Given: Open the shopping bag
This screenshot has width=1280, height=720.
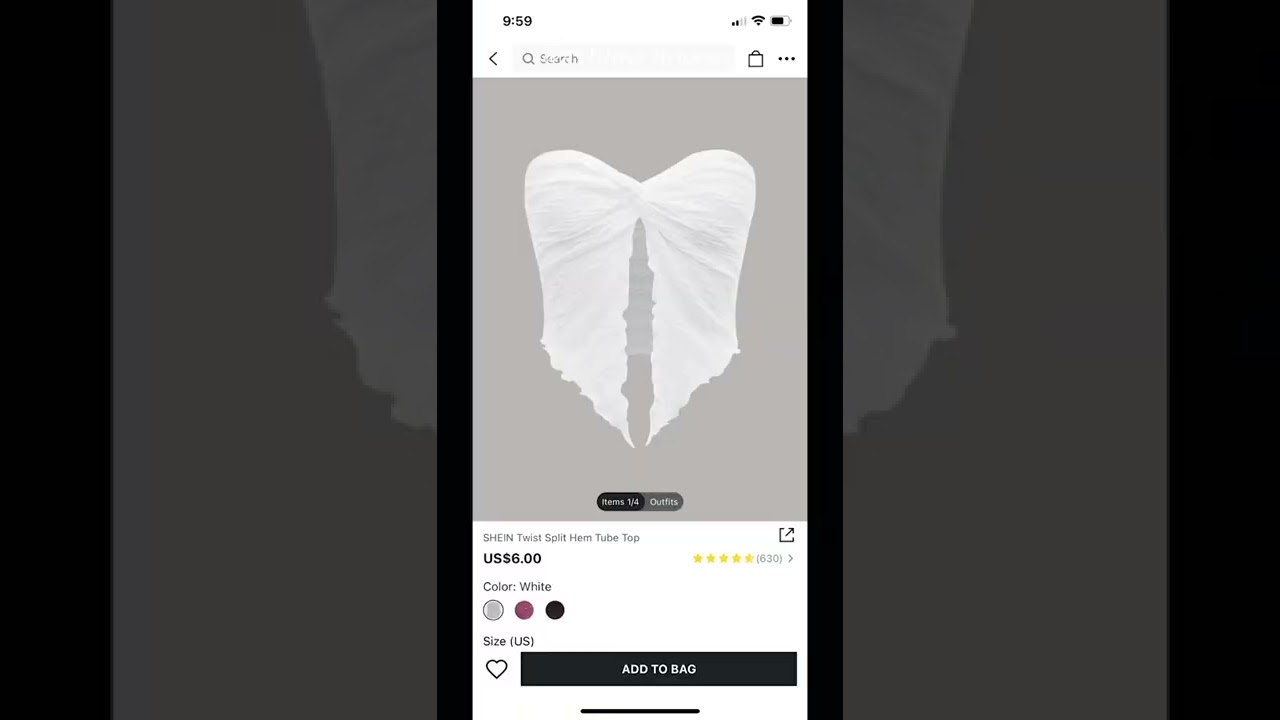Looking at the screenshot, I should click(x=756, y=59).
